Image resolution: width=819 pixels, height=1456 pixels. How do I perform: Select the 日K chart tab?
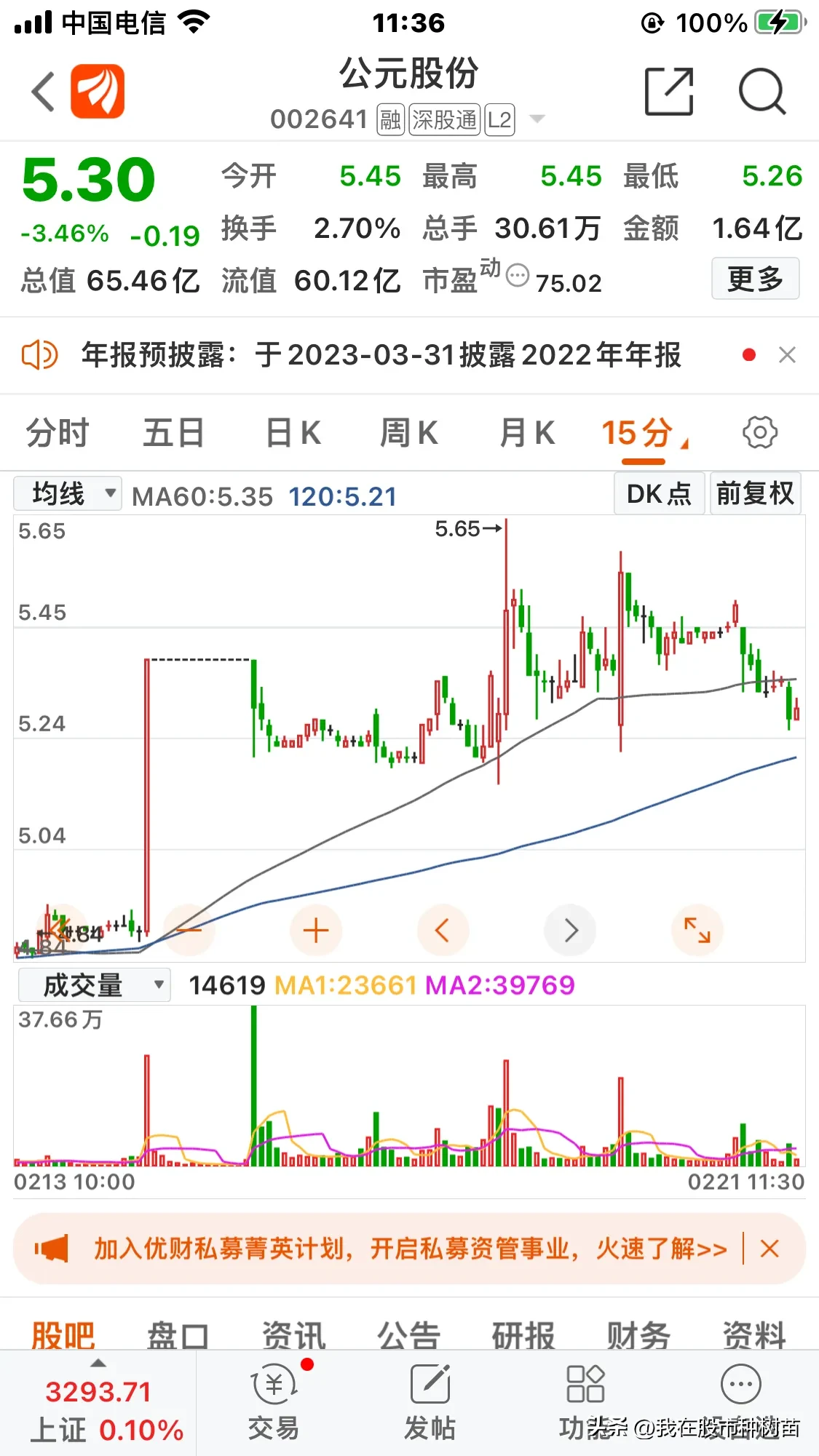pyautogui.click(x=293, y=433)
